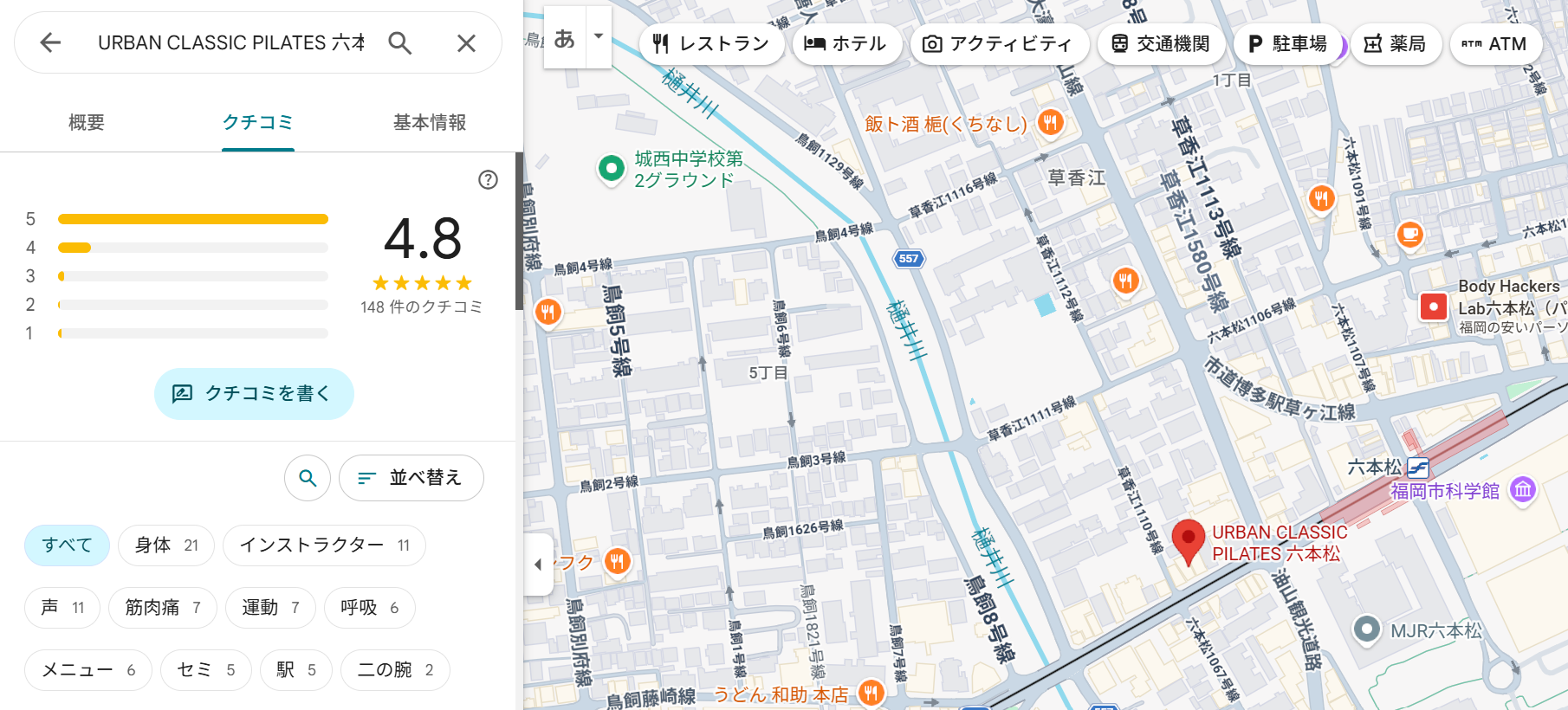Collapse the side panel with the arrow
The height and width of the screenshot is (710, 1568).
[538, 565]
